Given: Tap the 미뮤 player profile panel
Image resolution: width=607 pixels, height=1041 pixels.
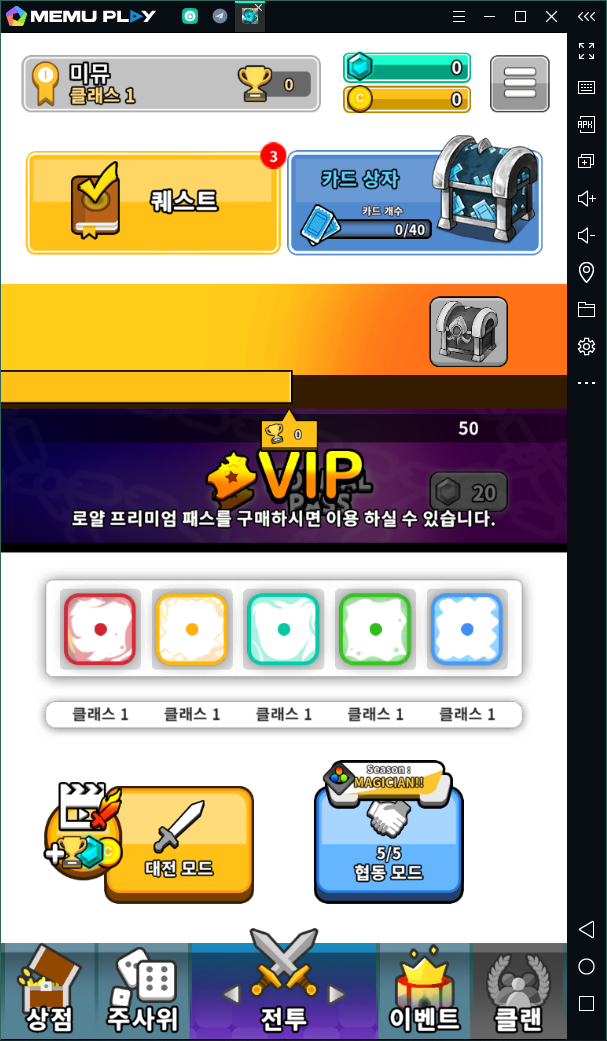Looking at the screenshot, I should 171,84.
